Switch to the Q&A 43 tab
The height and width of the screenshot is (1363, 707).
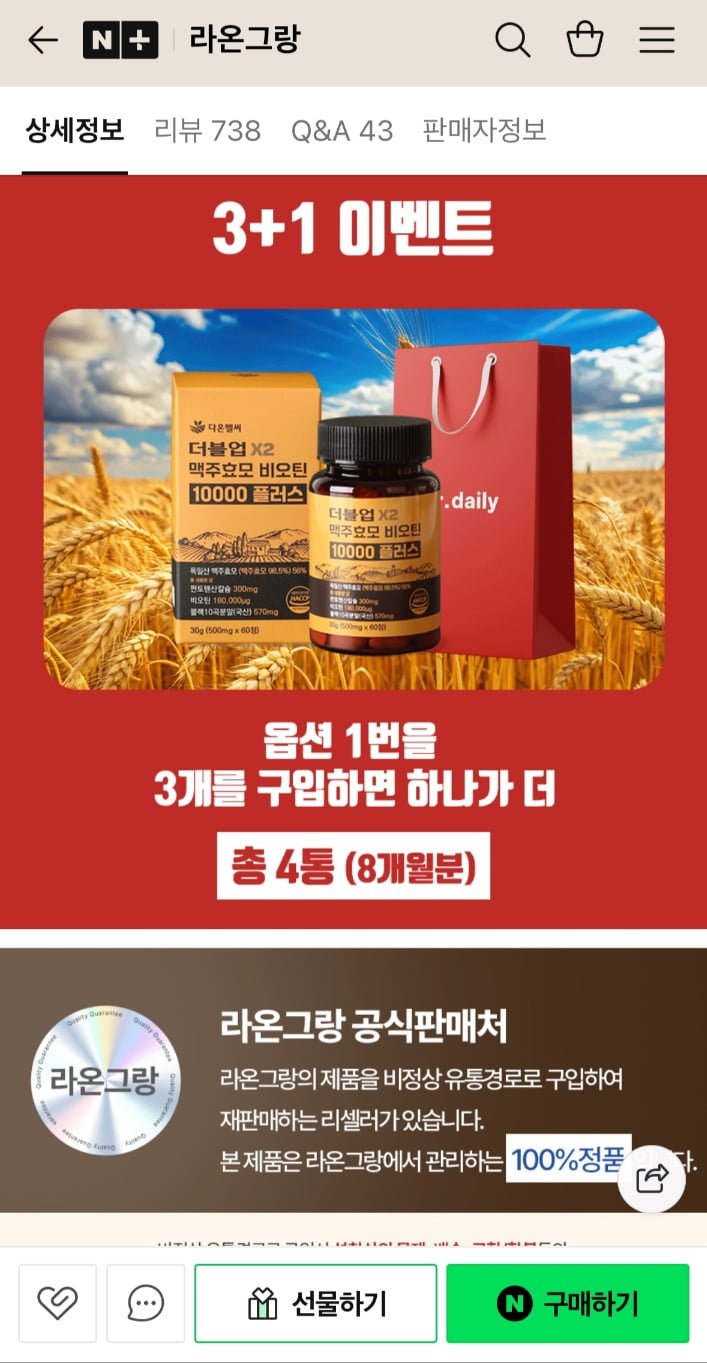[342, 130]
